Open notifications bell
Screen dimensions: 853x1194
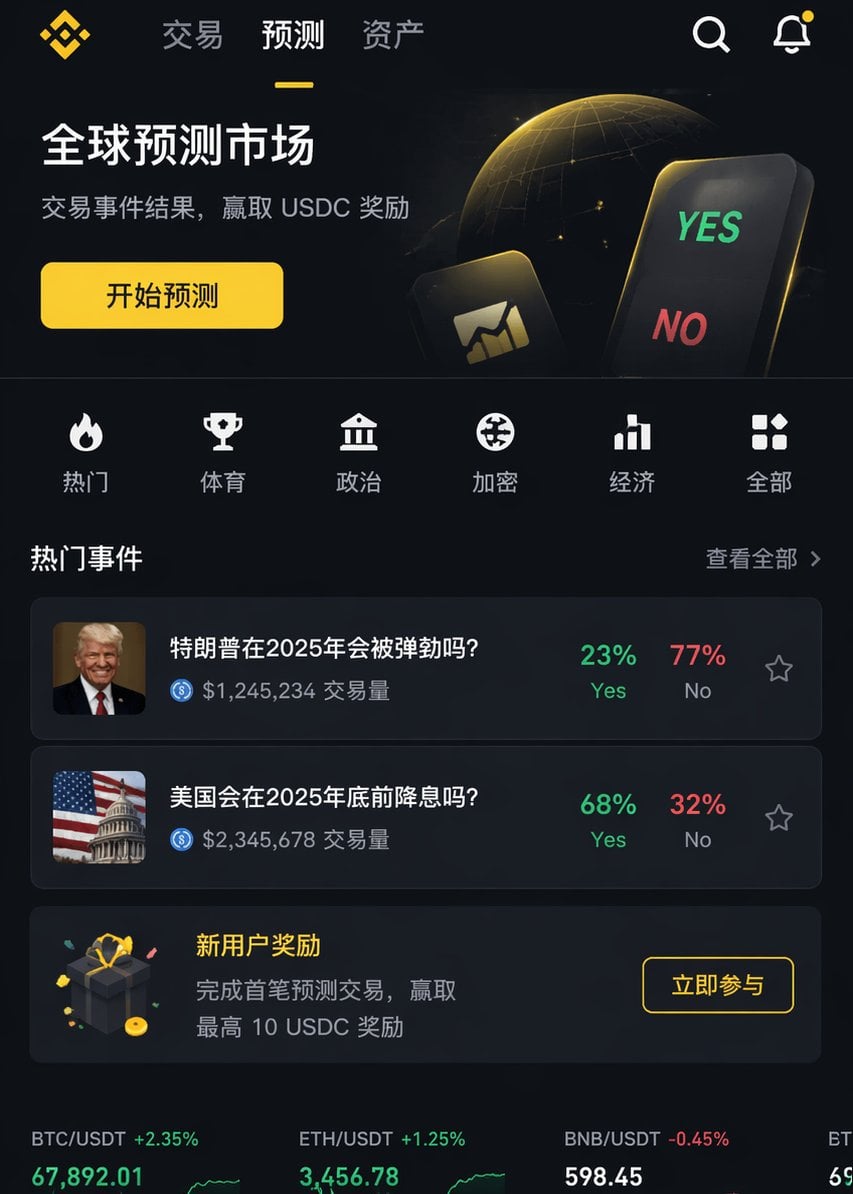(x=790, y=33)
